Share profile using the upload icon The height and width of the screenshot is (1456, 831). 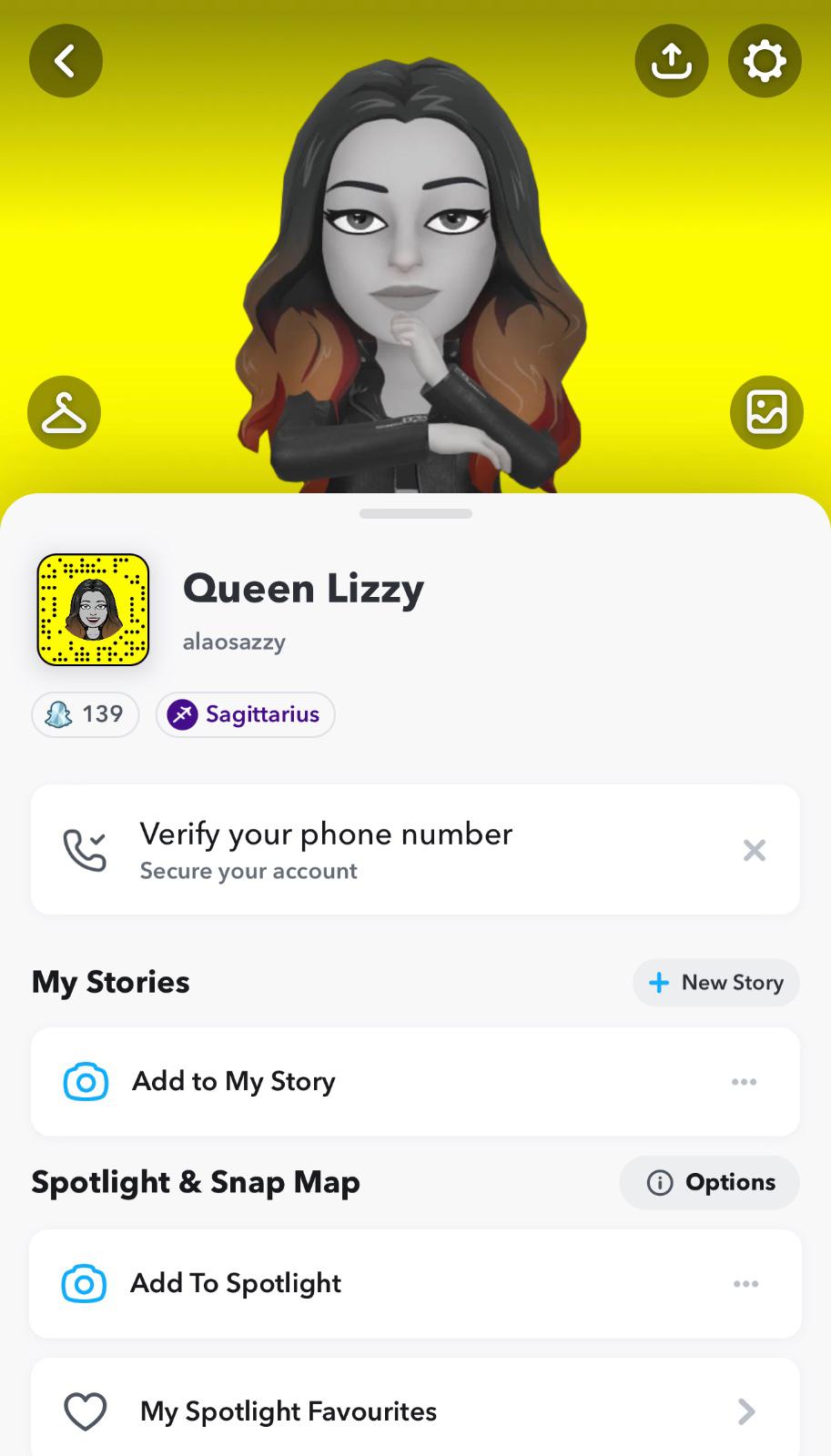coord(671,61)
